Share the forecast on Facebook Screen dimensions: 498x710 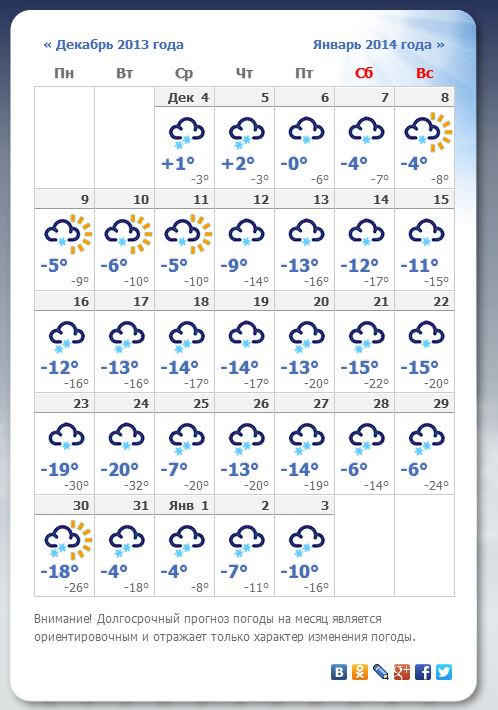pyautogui.click(x=423, y=672)
